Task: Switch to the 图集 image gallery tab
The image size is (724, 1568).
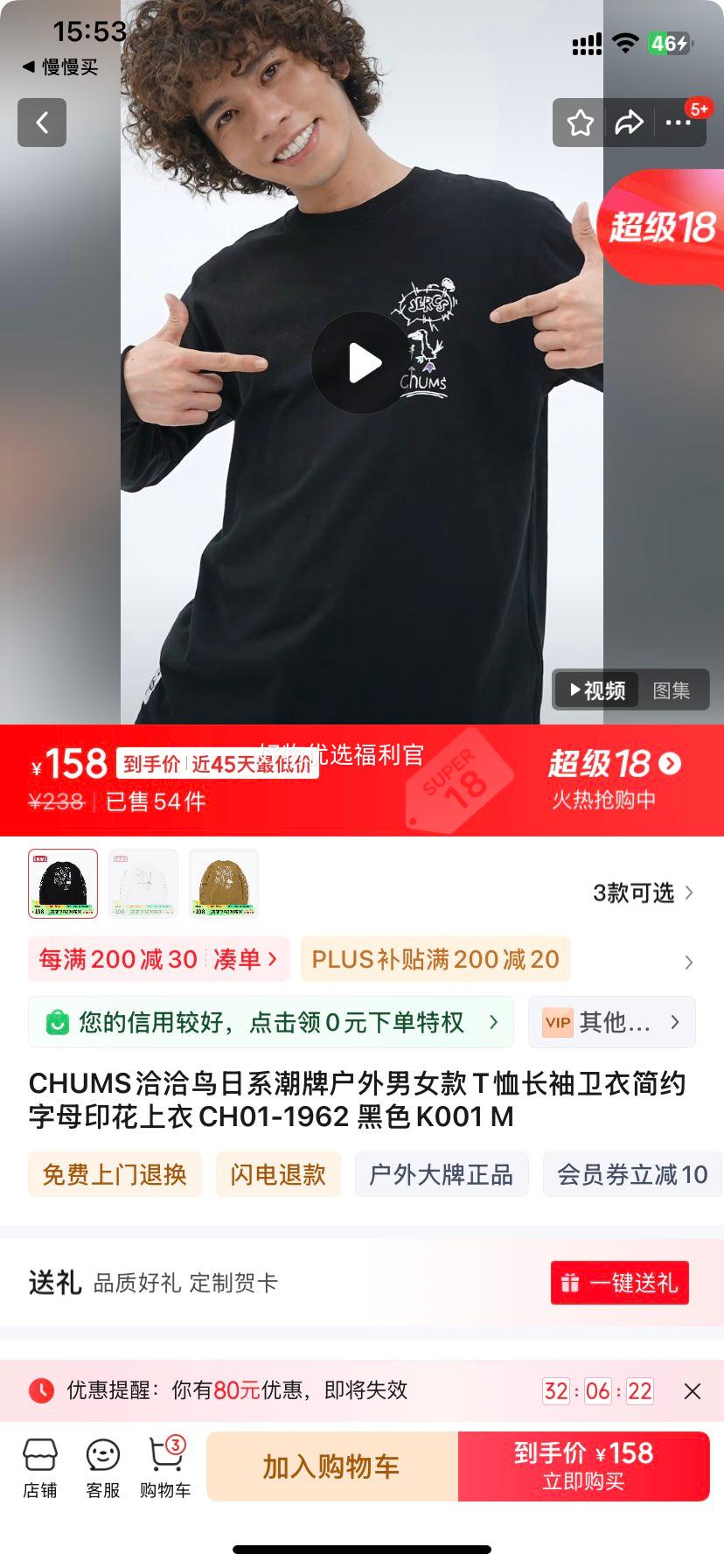Action: tap(672, 691)
